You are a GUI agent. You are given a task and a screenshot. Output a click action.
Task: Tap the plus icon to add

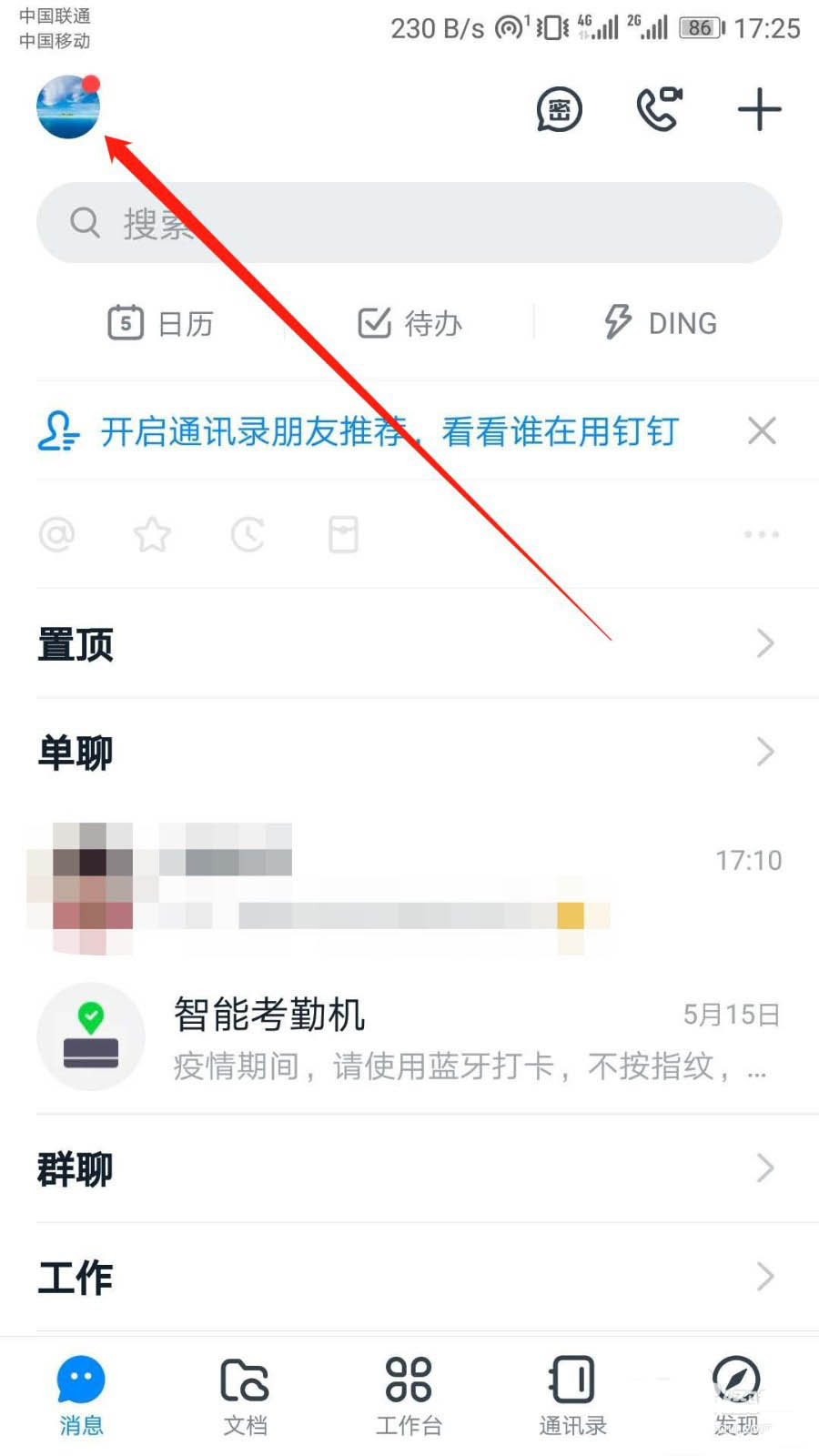click(759, 110)
